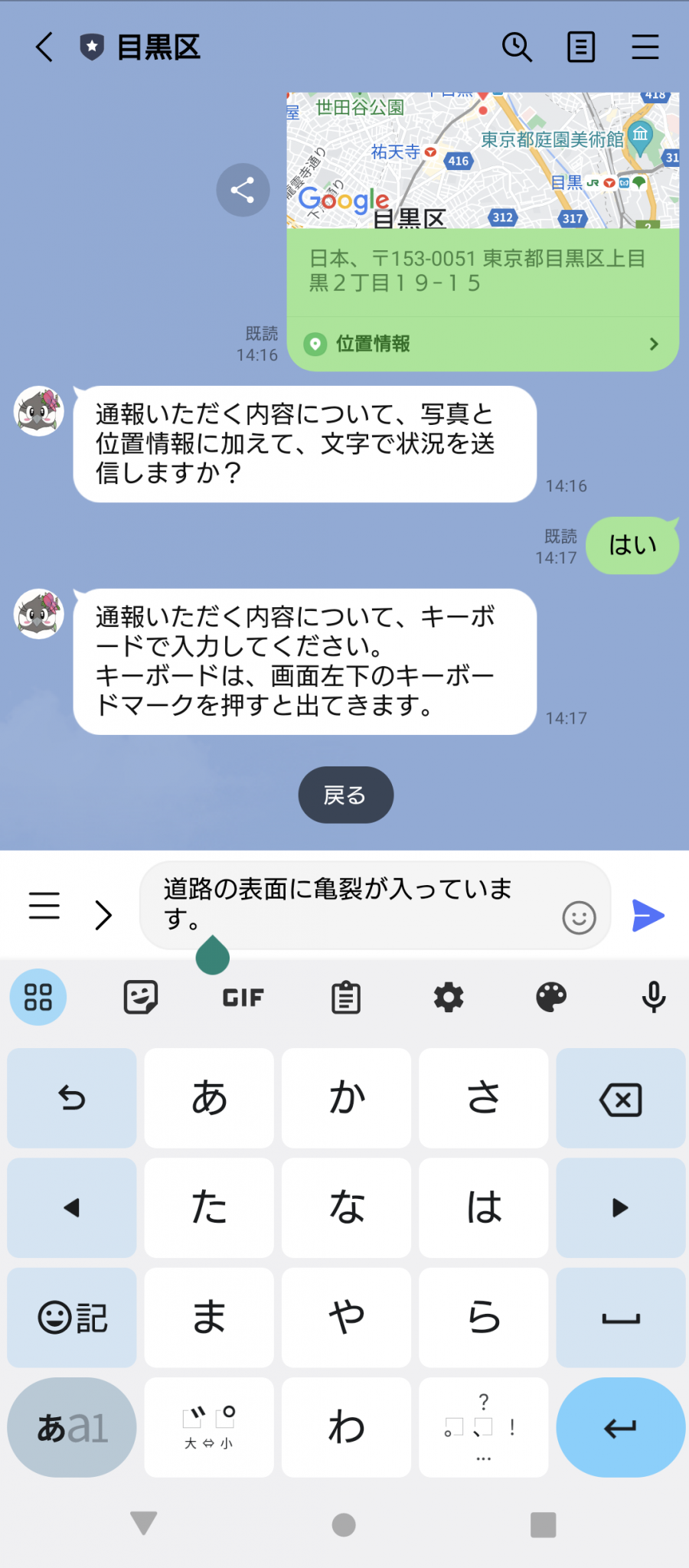The image size is (689, 1568).
Task: Open the emoji sticker picker
Action: (x=579, y=916)
